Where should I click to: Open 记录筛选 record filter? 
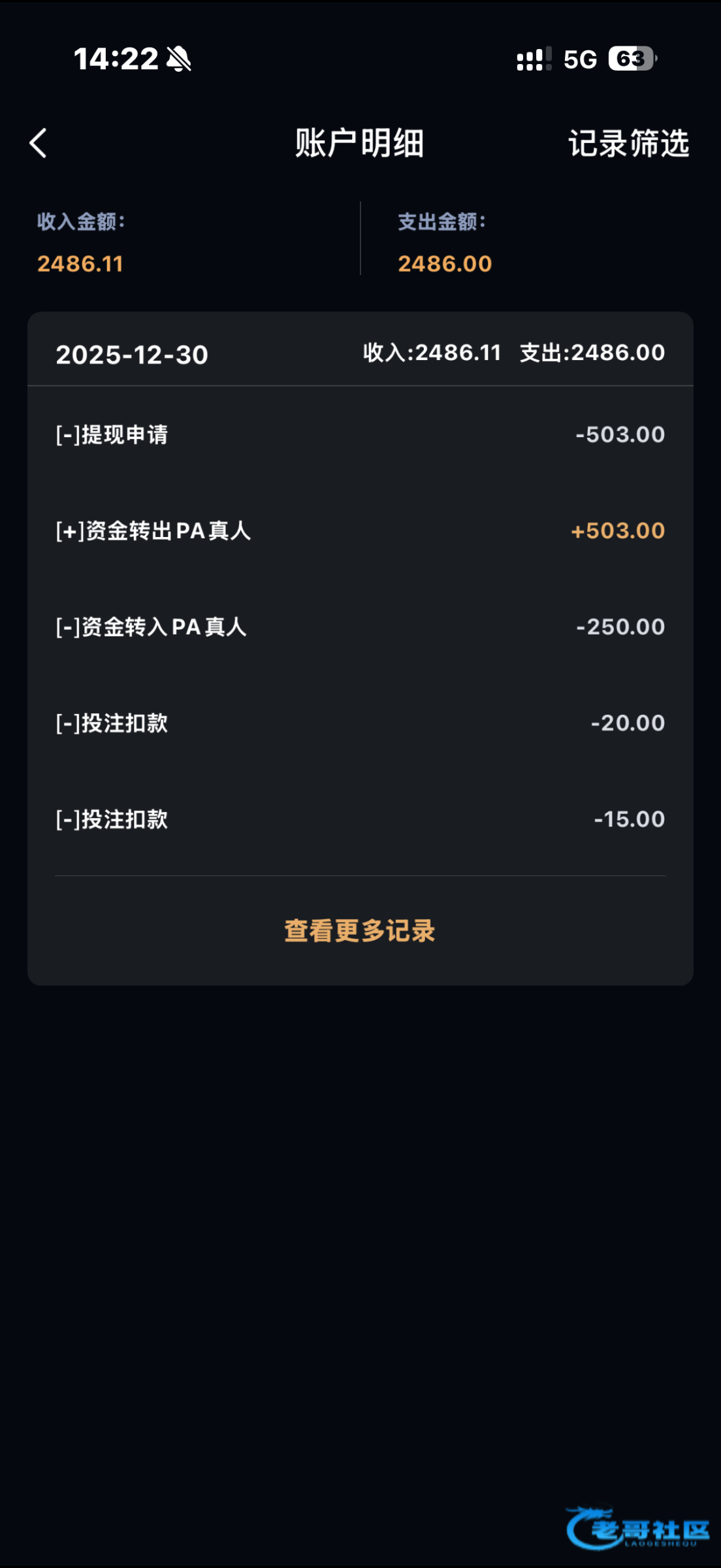[x=628, y=143]
